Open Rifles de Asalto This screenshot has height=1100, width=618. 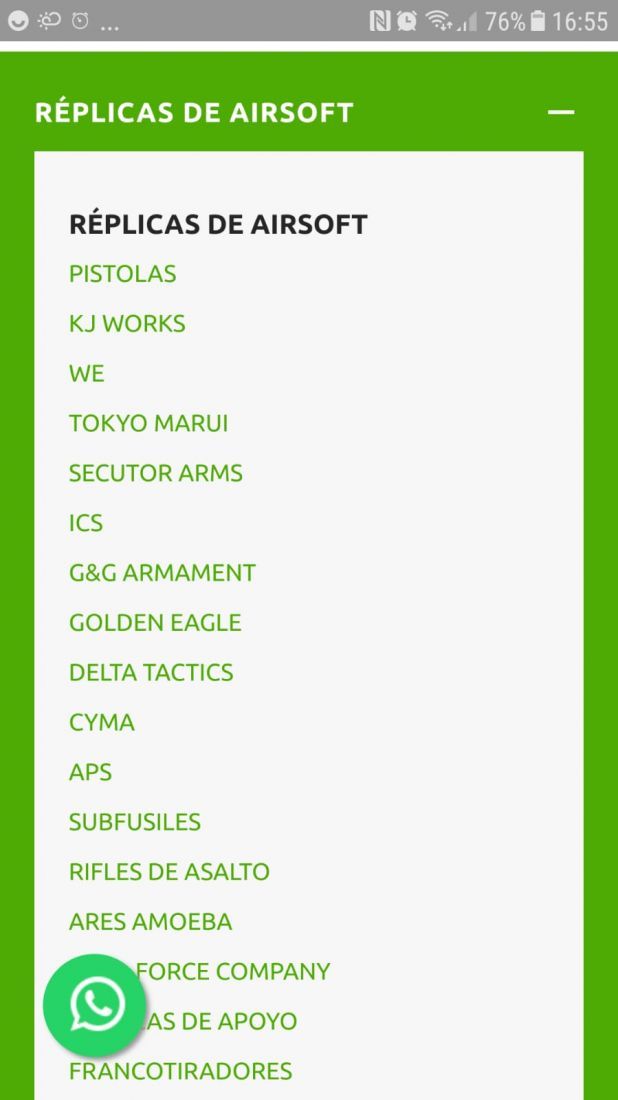click(x=169, y=871)
